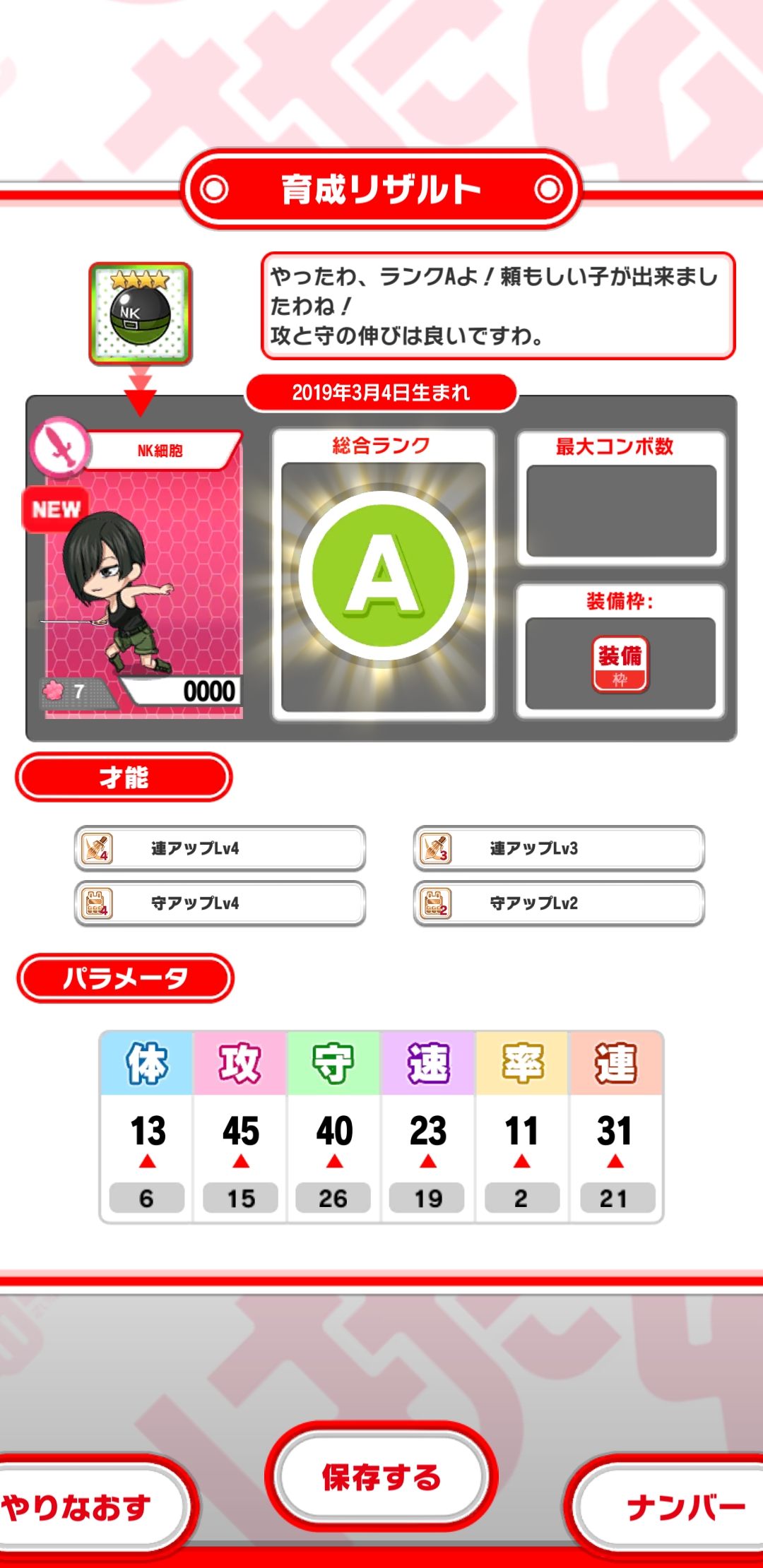Tap the four-star NK item icon
Screen dimensions: 763x1568
click(141, 314)
